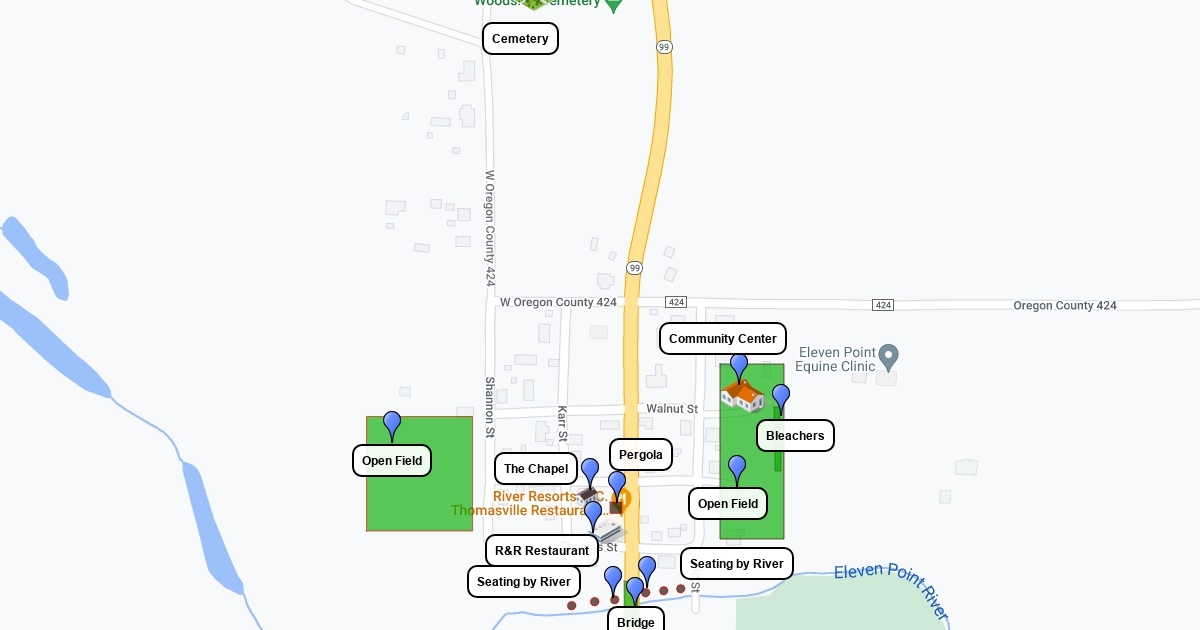
Task: Open the R&R Restaurant marker
Action: (x=593, y=514)
